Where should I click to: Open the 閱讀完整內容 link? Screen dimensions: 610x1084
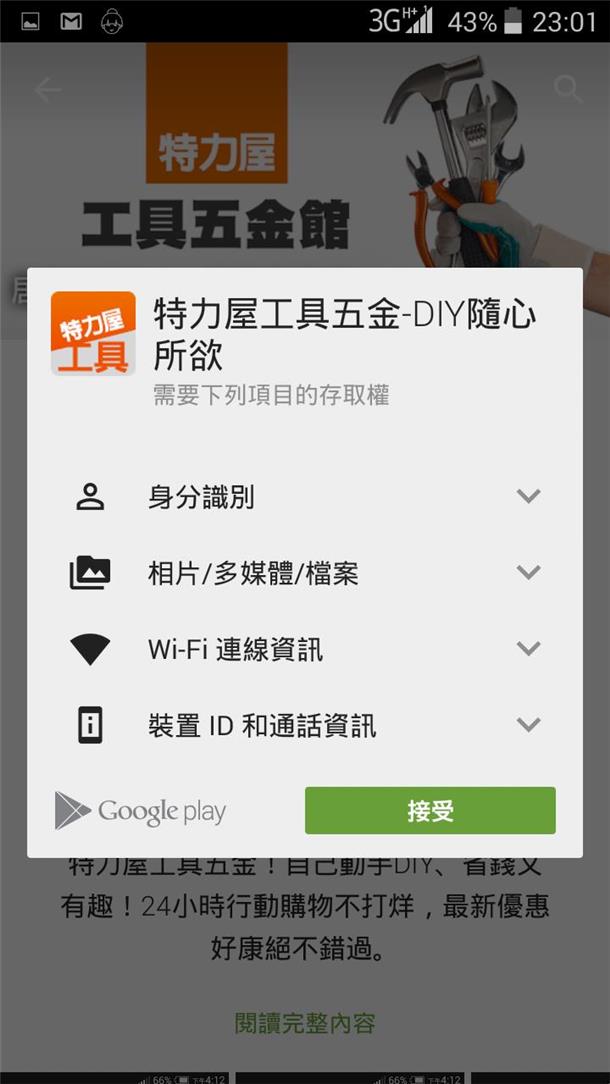coord(305,1023)
